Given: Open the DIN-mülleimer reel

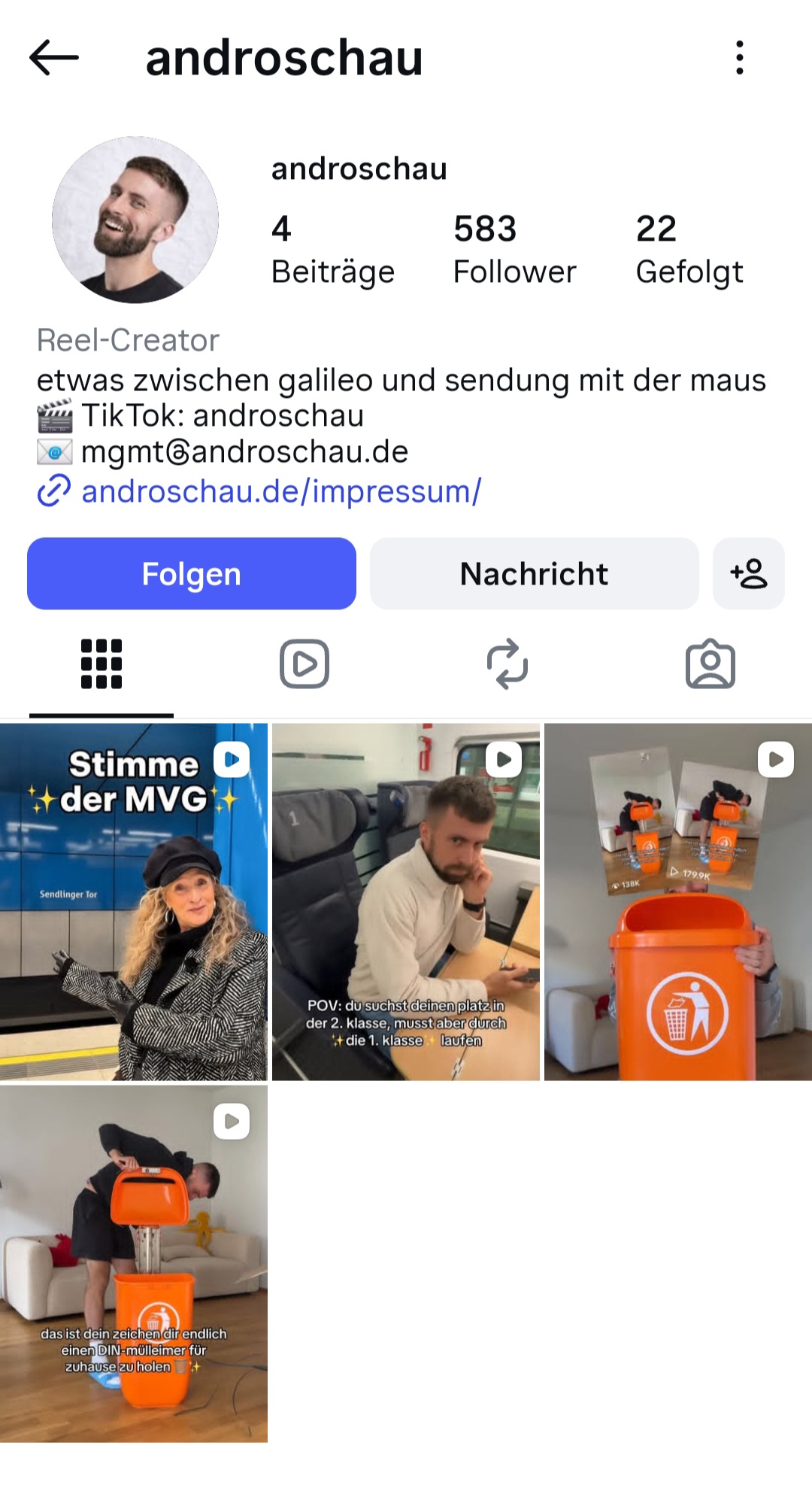Looking at the screenshot, I should [x=134, y=1264].
